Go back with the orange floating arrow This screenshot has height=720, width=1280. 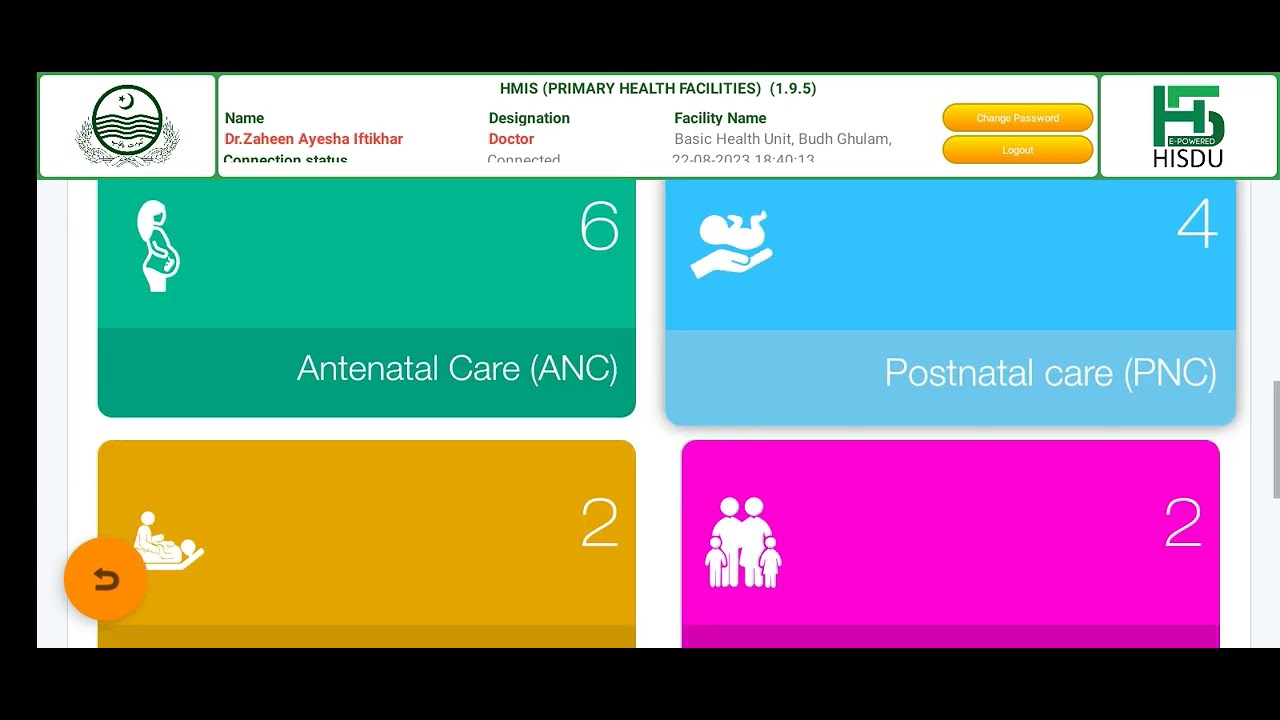coord(105,579)
